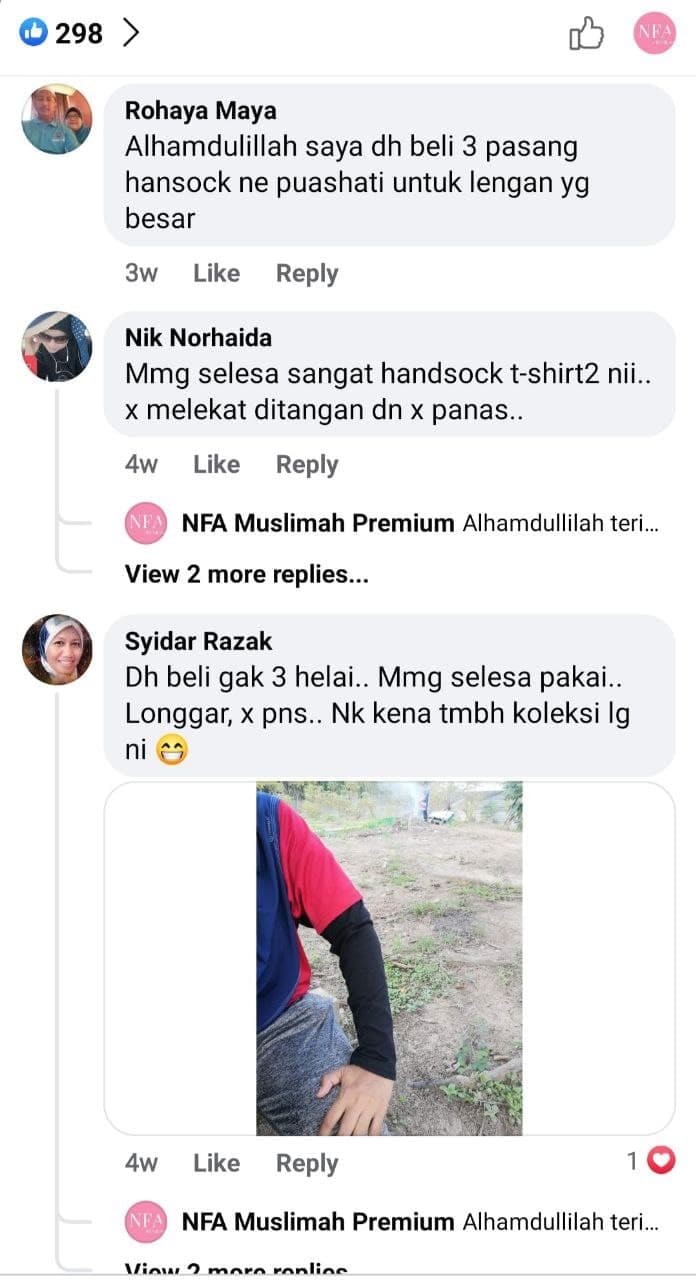696x1280 pixels.
Task: Open Syidar Razak's profile name
Action: tap(198, 641)
